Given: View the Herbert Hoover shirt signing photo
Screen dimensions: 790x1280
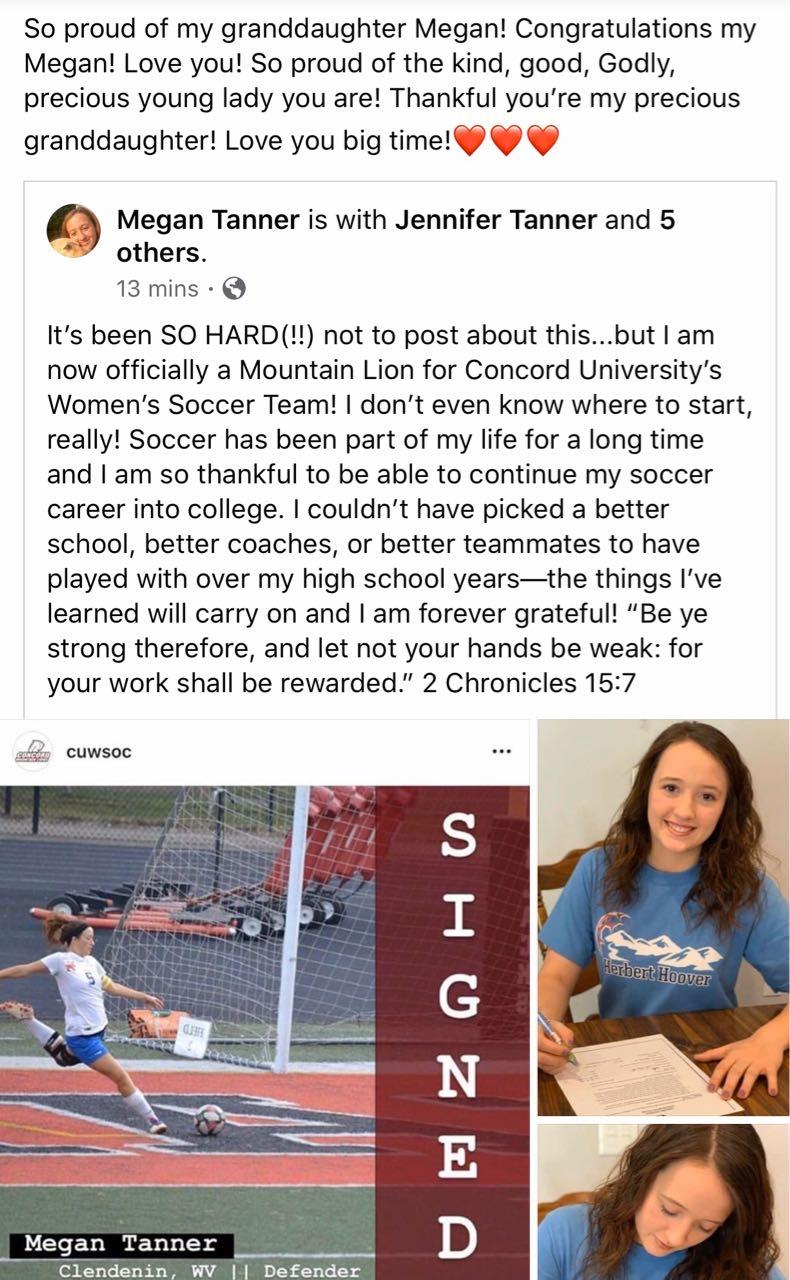Looking at the screenshot, I should [x=663, y=917].
